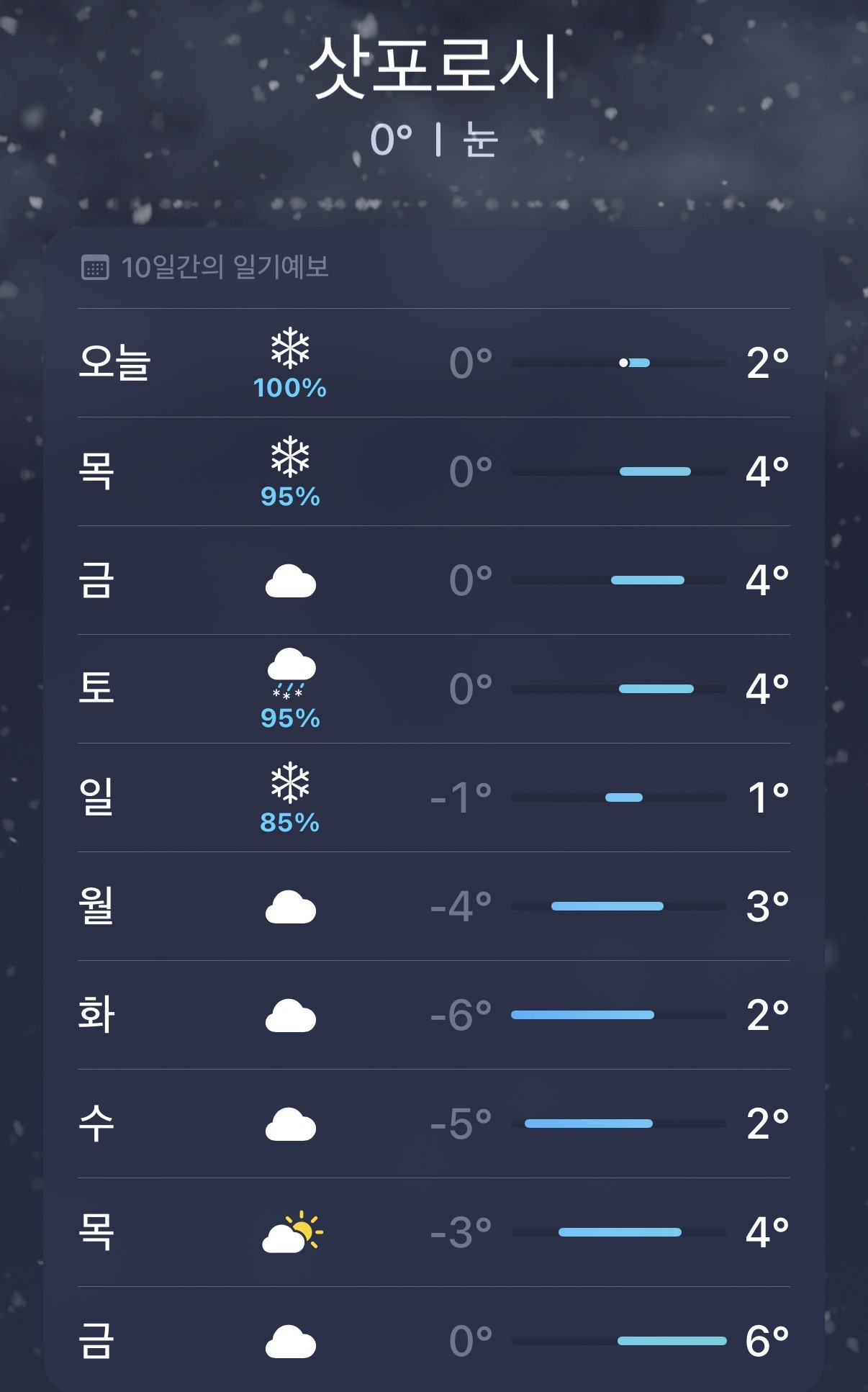The width and height of the screenshot is (868, 1392).
Task: Open the 토 forecast row
Action: tap(434, 689)
